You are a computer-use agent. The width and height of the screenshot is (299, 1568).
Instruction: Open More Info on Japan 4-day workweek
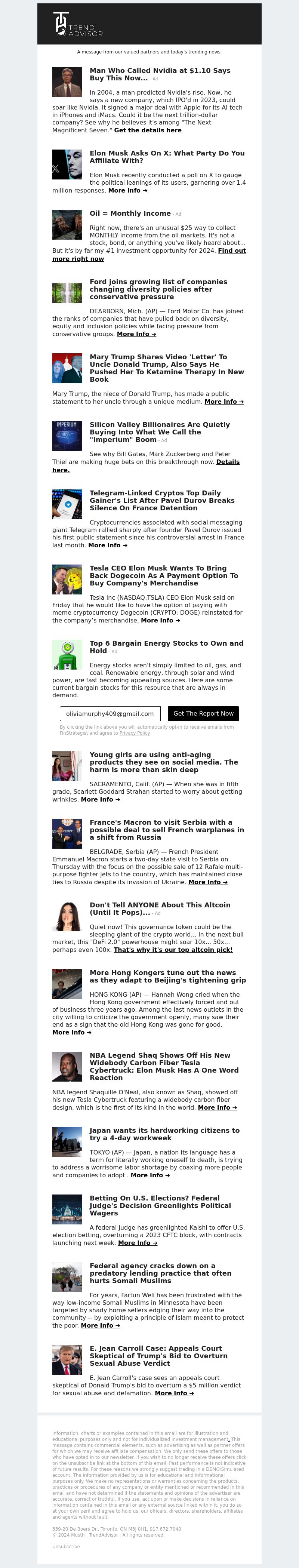(x=150, y=1175)
